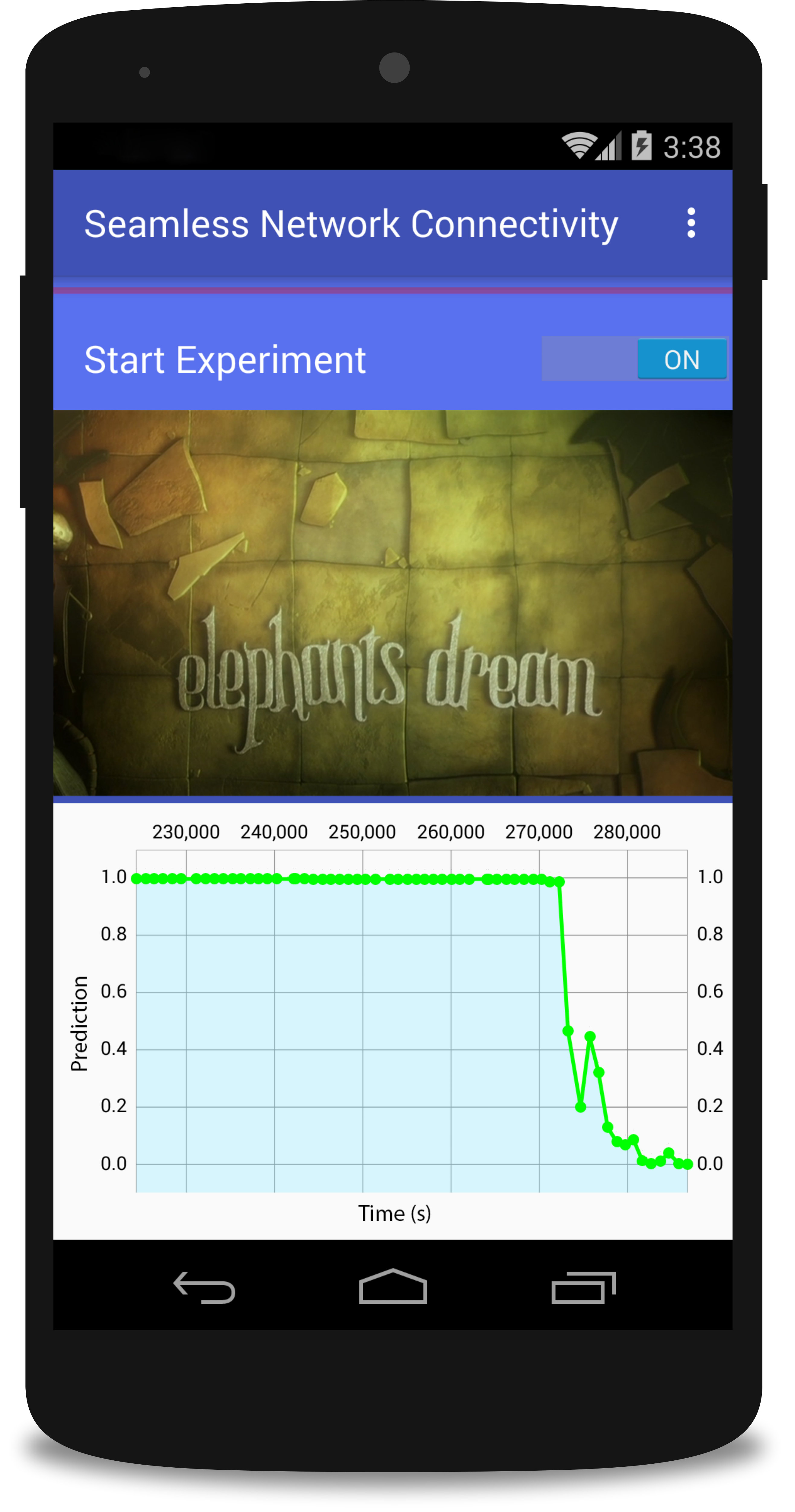Go back using the system back button
This screenshot has height=1512, width=795.
(x=204, y=1288)
